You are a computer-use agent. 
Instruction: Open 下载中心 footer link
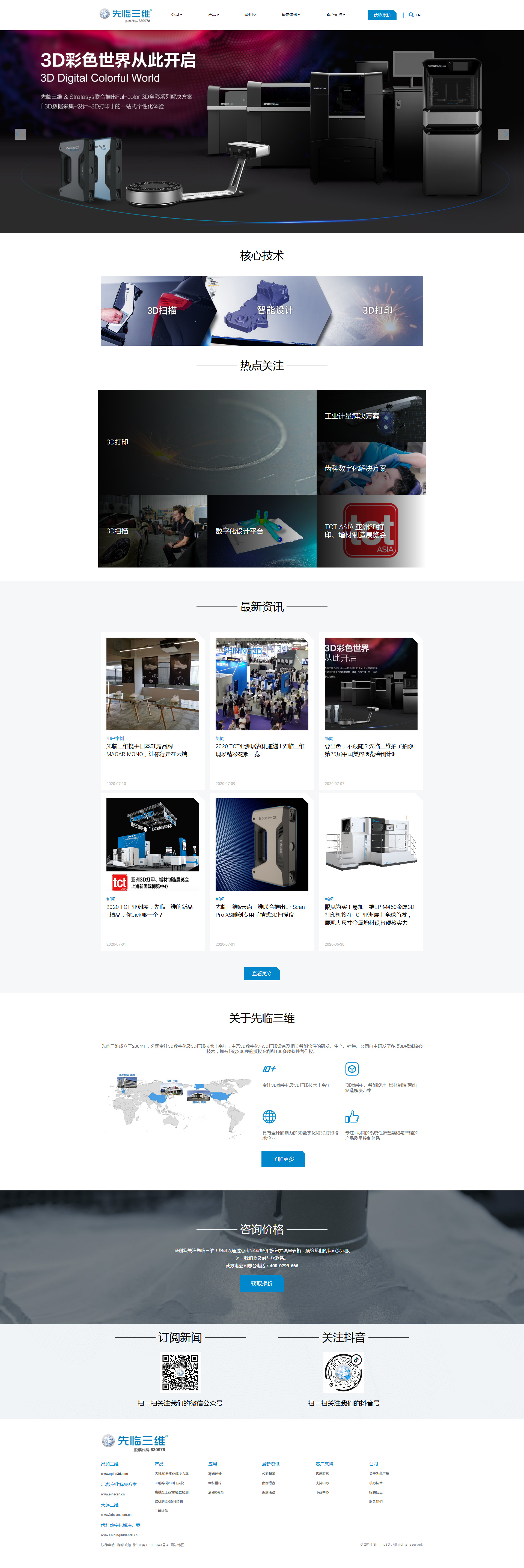click(x=322, y=1492)
